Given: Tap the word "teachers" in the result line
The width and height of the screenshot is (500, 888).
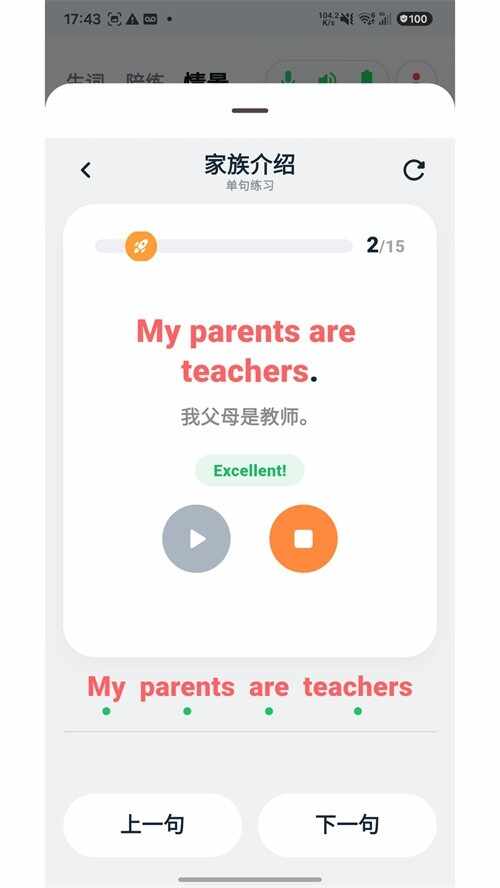Looking at the screenshot, I should pyautogui.click(x=358, y=687).
